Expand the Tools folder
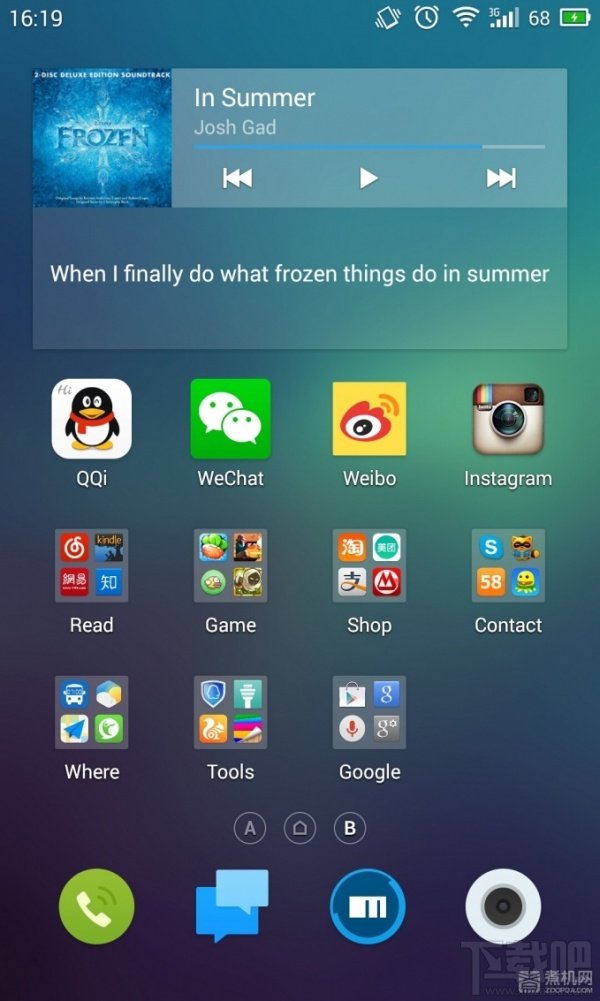 [230, 713]
